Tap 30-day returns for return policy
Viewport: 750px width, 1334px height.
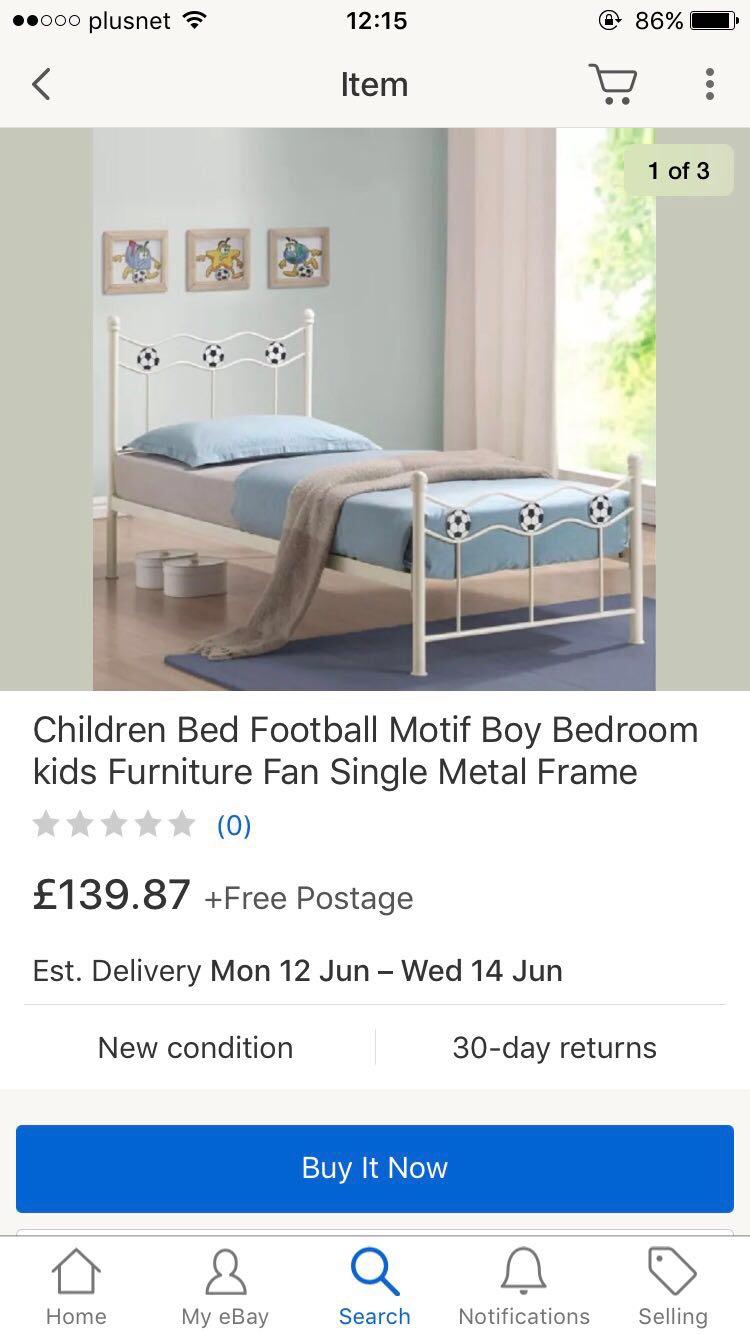tap(555, 1047)
